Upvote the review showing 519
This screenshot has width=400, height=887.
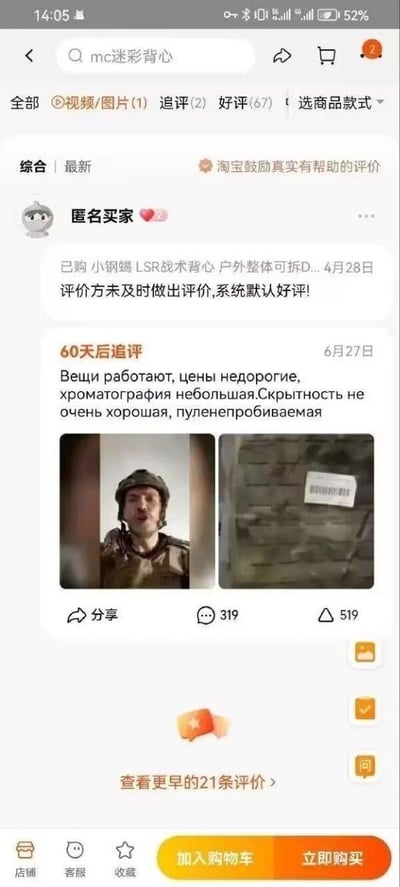pyautogui.click(x=338, y=615)
